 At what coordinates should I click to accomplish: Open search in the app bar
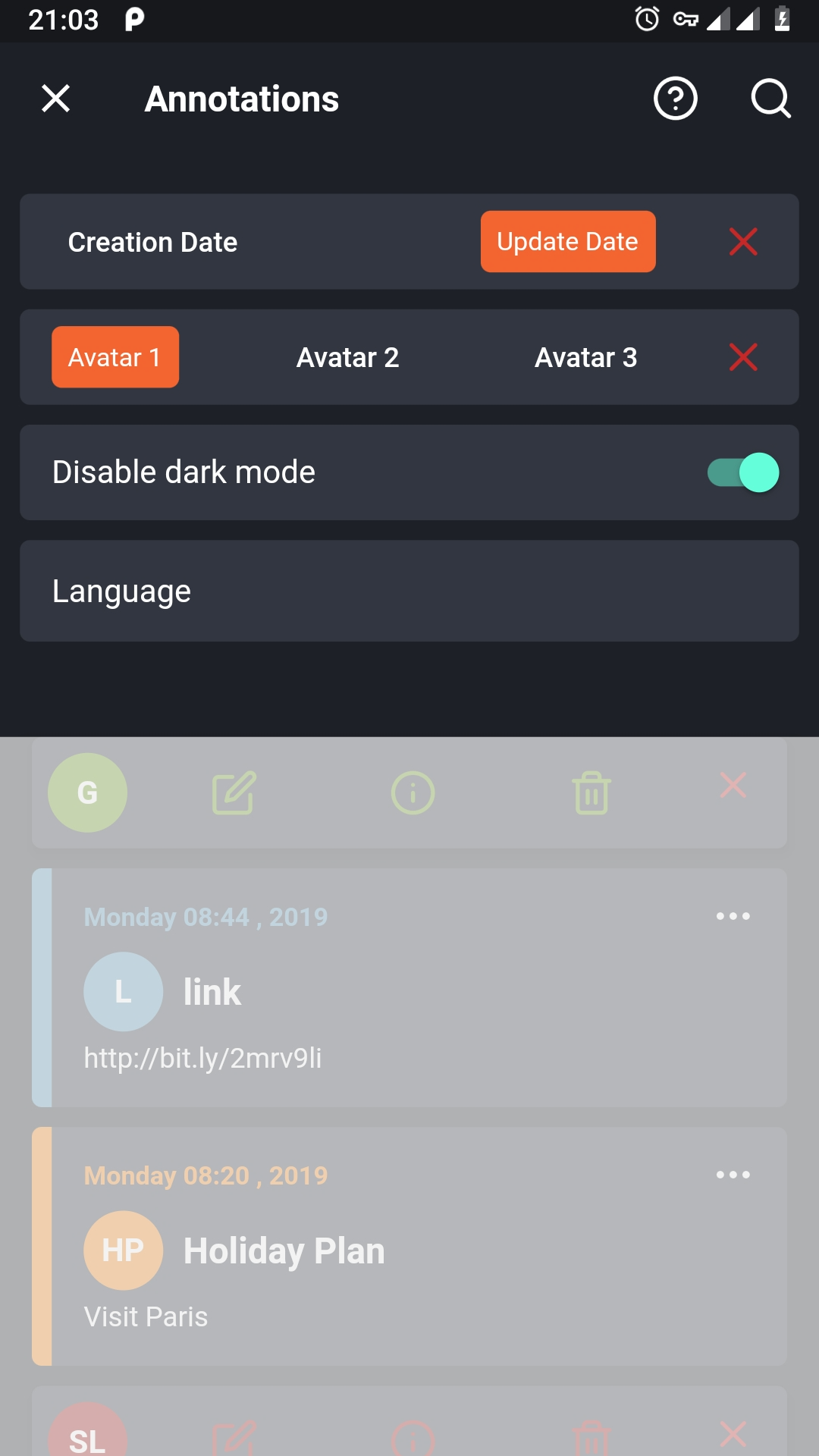point(770,99)
